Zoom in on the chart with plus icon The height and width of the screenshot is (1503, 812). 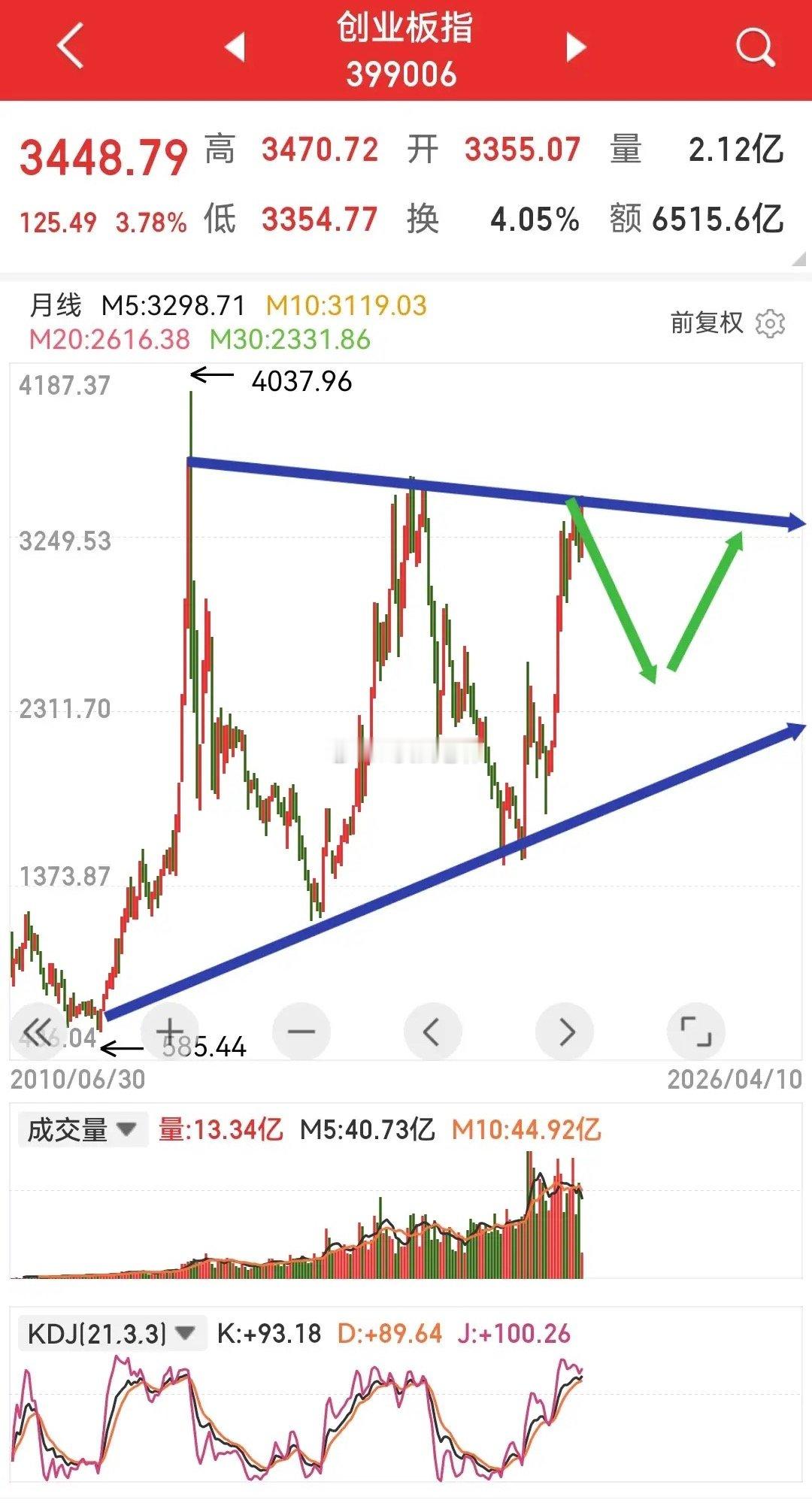click(169, 1029)
